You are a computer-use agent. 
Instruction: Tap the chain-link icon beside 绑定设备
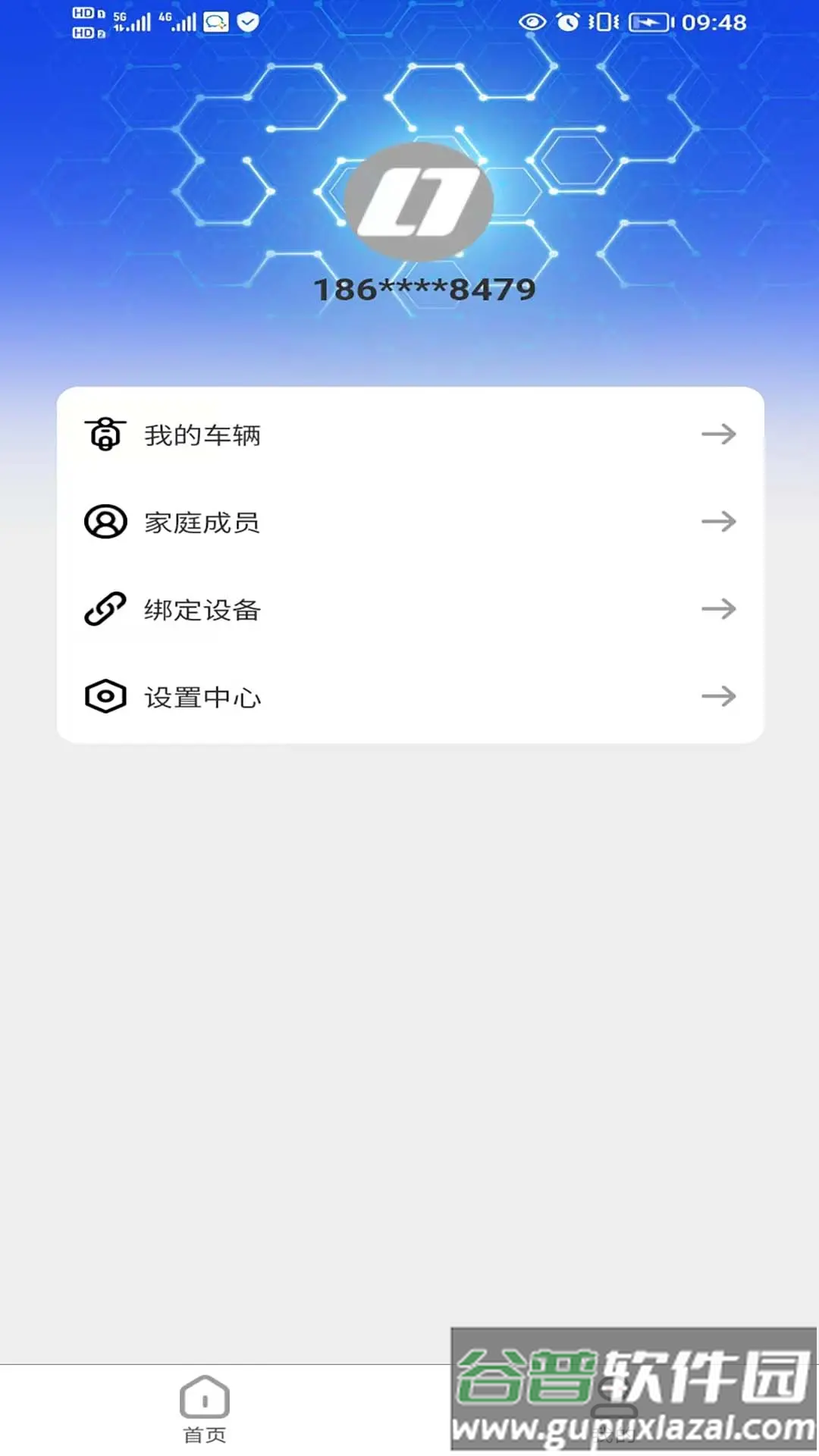click(x=105, y=608)
